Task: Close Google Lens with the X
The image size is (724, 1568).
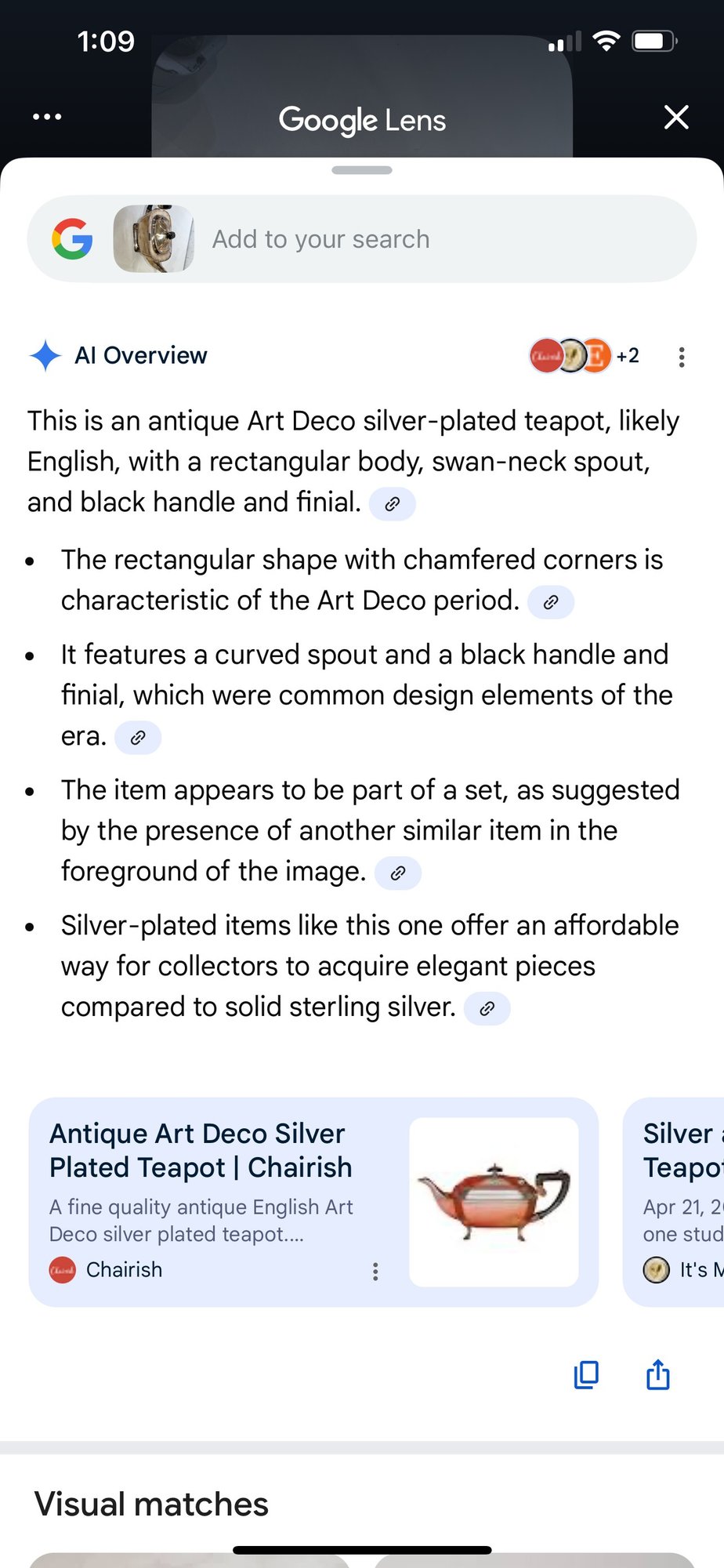Action: pyautogui.click(x=675, y=118)
